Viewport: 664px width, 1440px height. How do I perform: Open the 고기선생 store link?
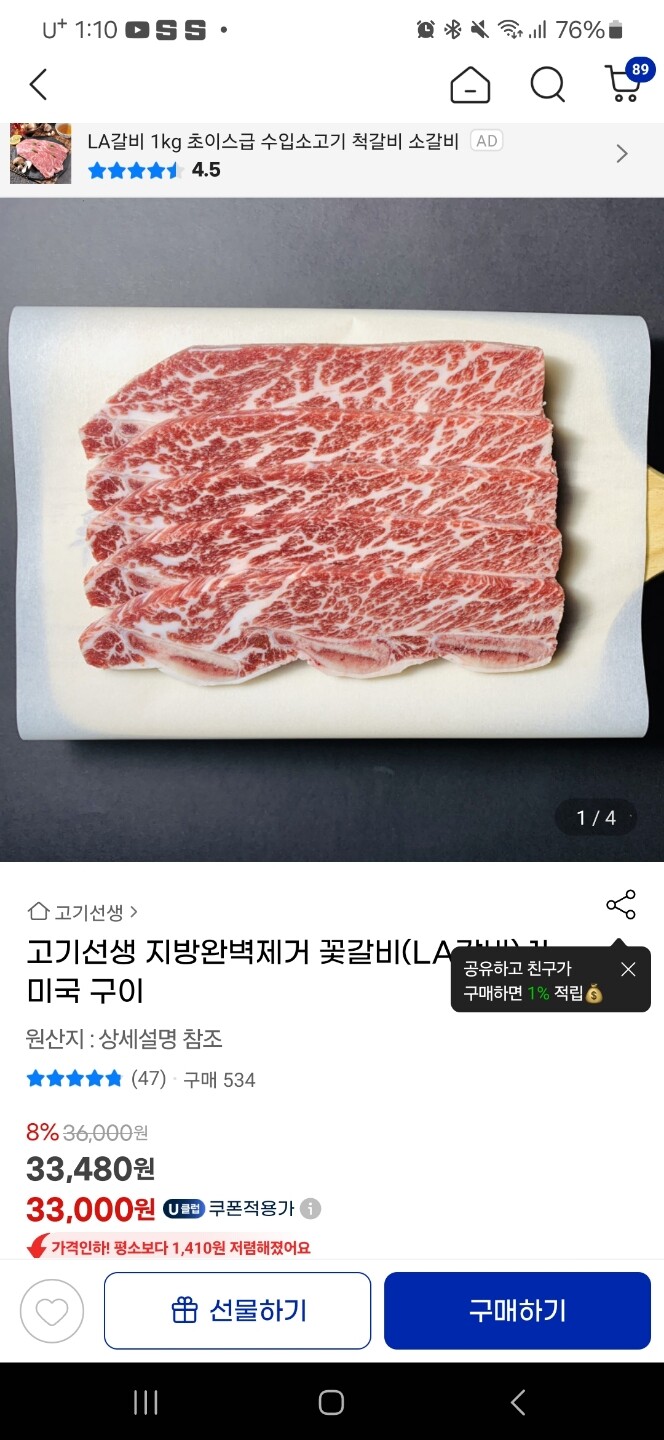click(83, 912)
